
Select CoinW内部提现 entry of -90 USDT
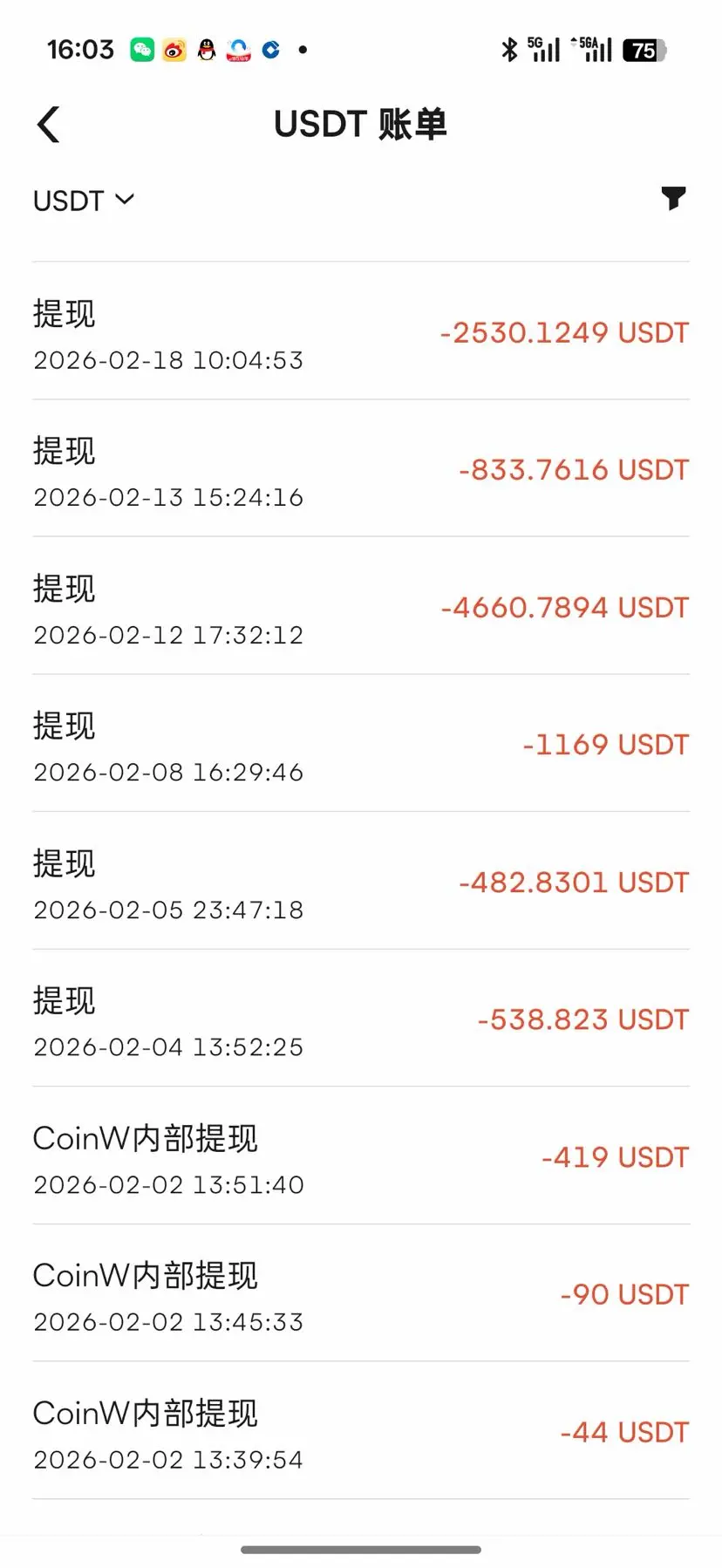coord(361,1294)
